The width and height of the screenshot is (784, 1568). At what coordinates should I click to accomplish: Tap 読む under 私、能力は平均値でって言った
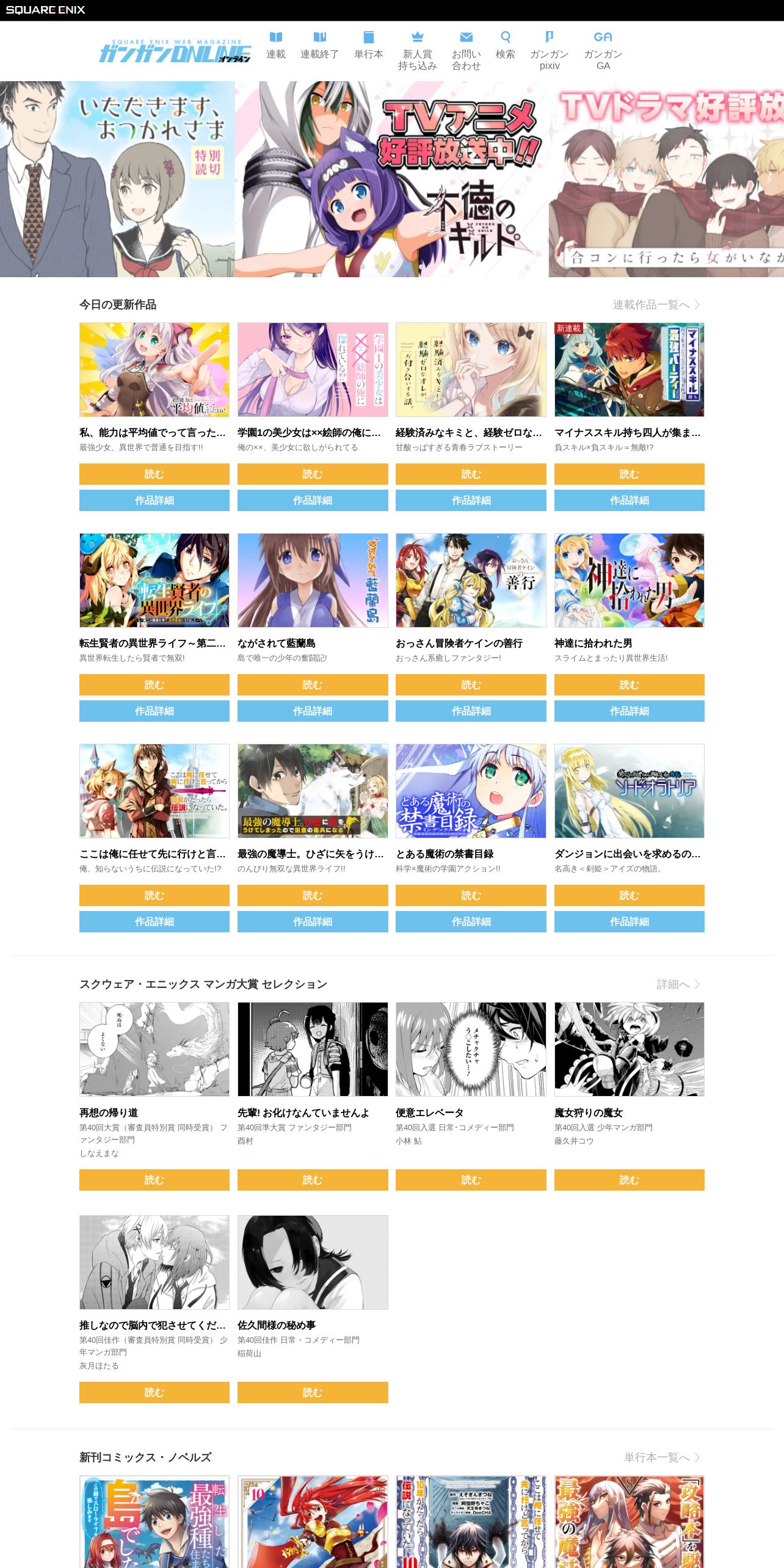[x=154, y=474]
